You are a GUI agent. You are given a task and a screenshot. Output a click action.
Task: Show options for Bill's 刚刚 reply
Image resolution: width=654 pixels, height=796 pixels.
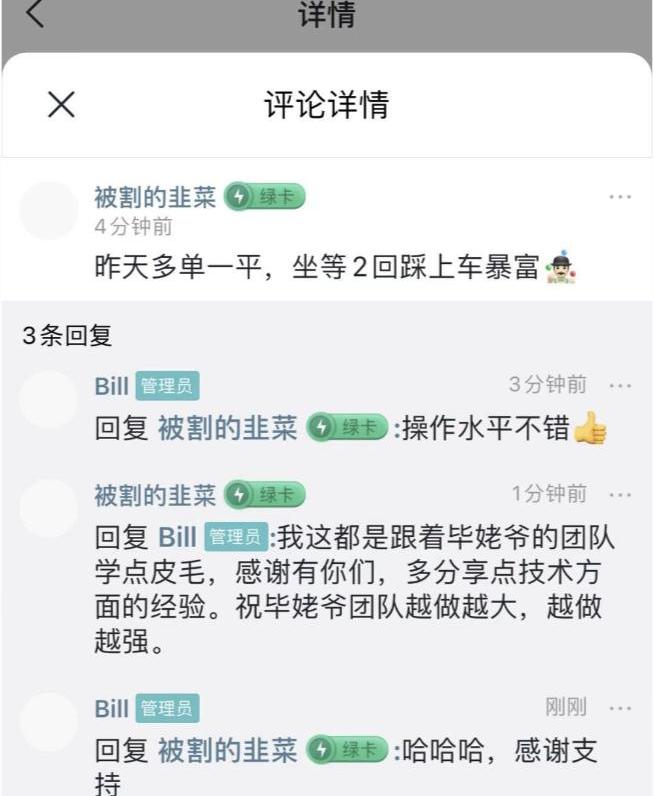620,708
